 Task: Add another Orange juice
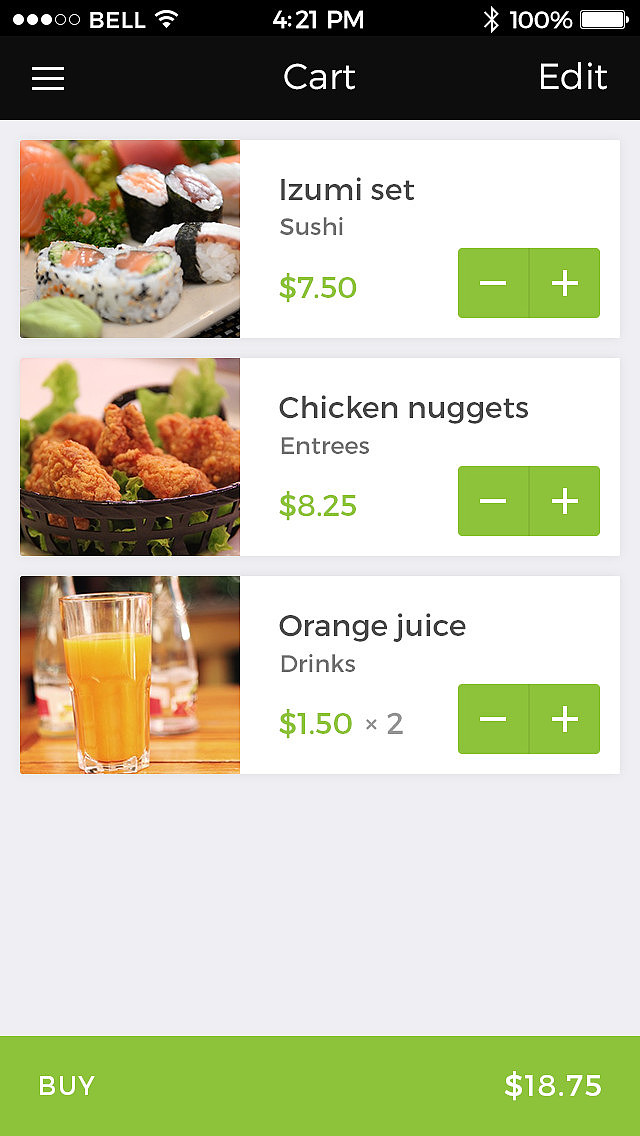pos(565,719)
